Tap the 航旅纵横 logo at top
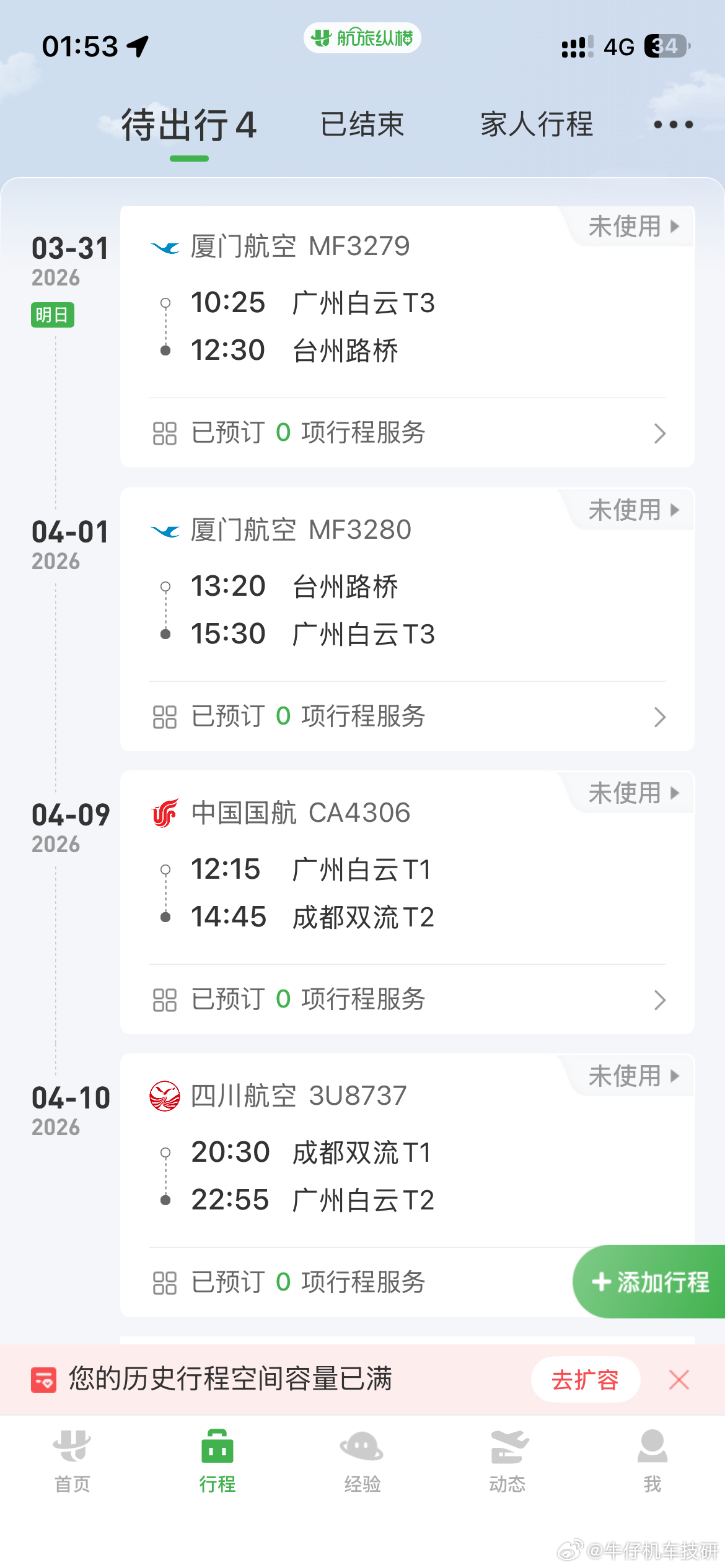Viewport: 725px width, 1568px height. click(361, 37)
